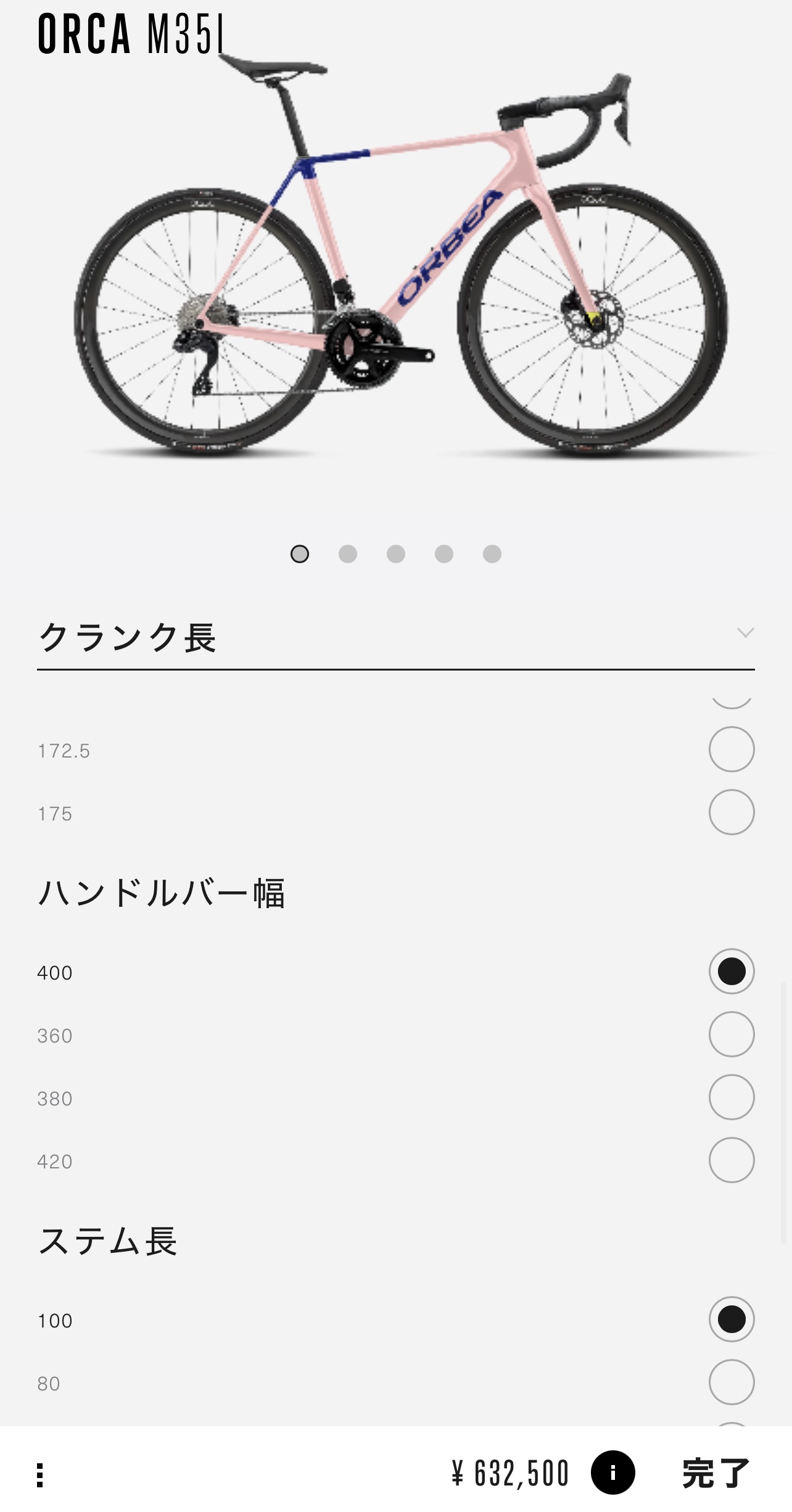Choose stem length 80
This screenshot has width=792, height=1512.
pyautogui.click(x=731, y=1382)
